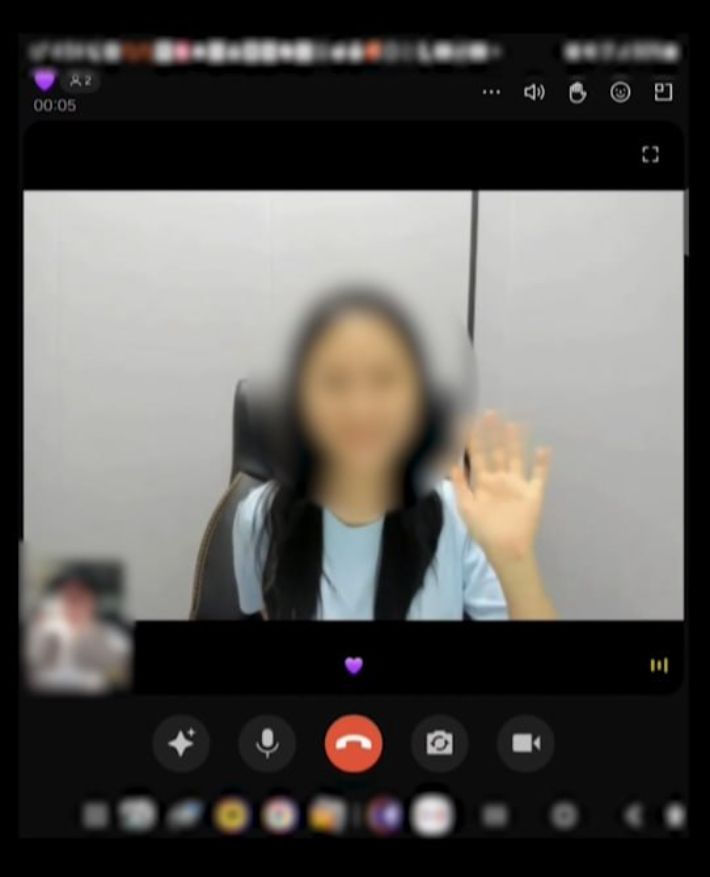Minimize the call window
710x877 pixels.
663,92
